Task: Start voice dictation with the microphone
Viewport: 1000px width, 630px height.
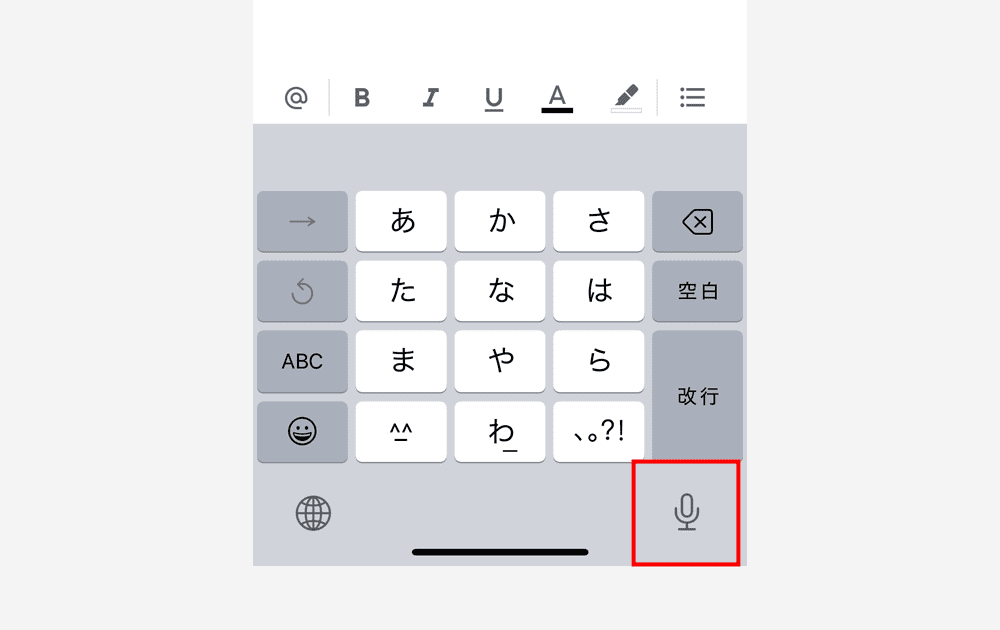Action: coord(686,512)
